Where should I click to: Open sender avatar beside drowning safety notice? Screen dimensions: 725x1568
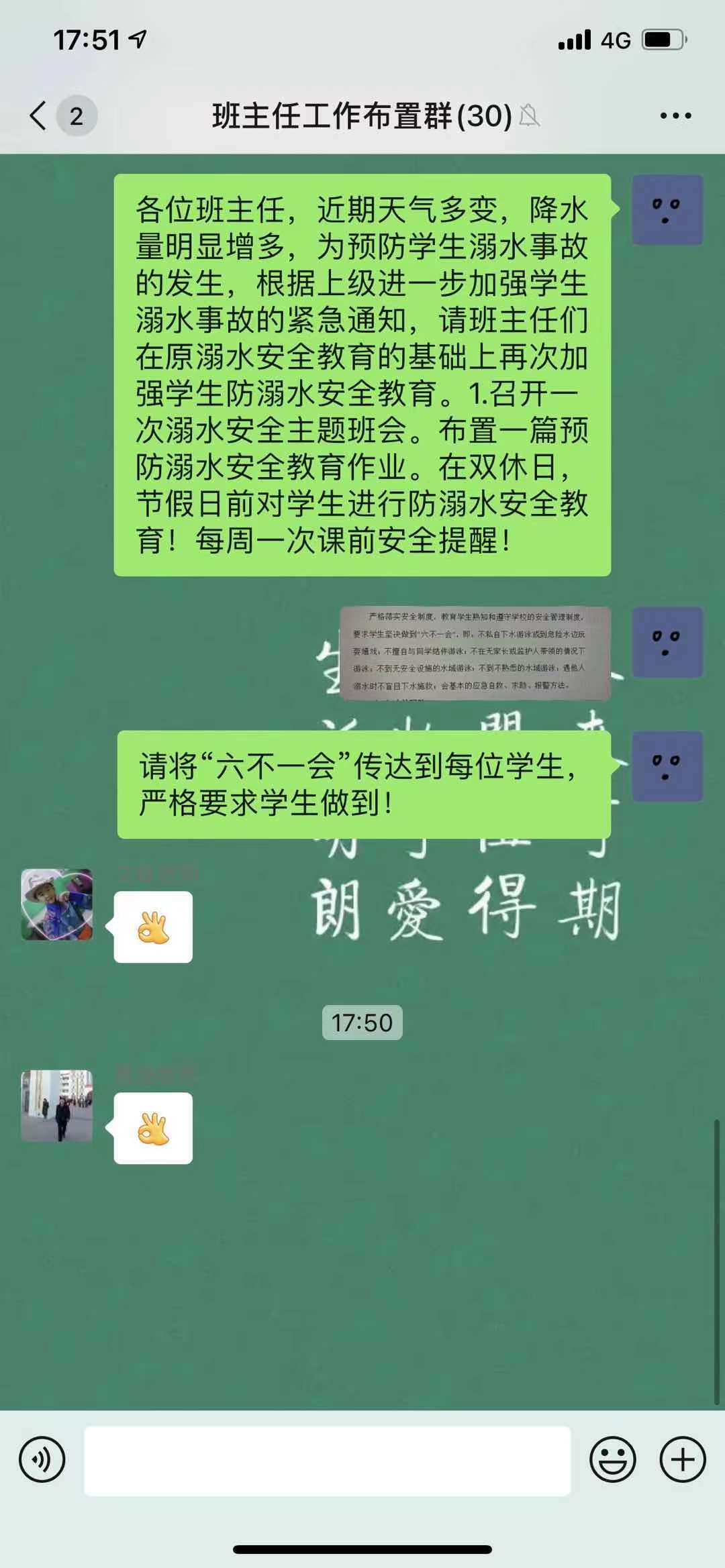tap(667, 210)
